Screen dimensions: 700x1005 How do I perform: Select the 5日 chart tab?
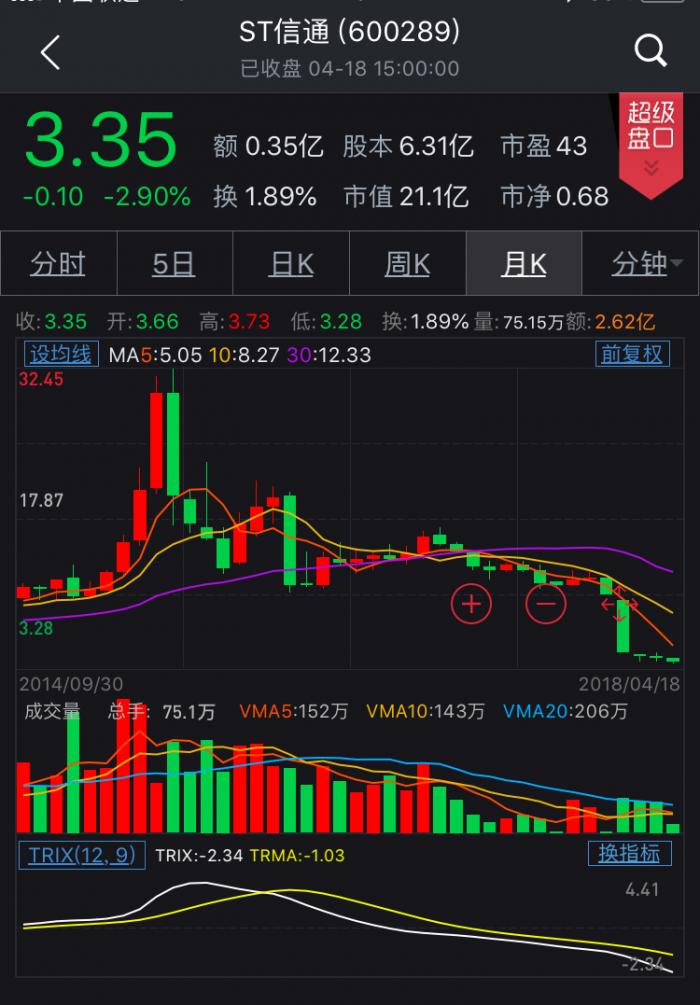(174, 264)
